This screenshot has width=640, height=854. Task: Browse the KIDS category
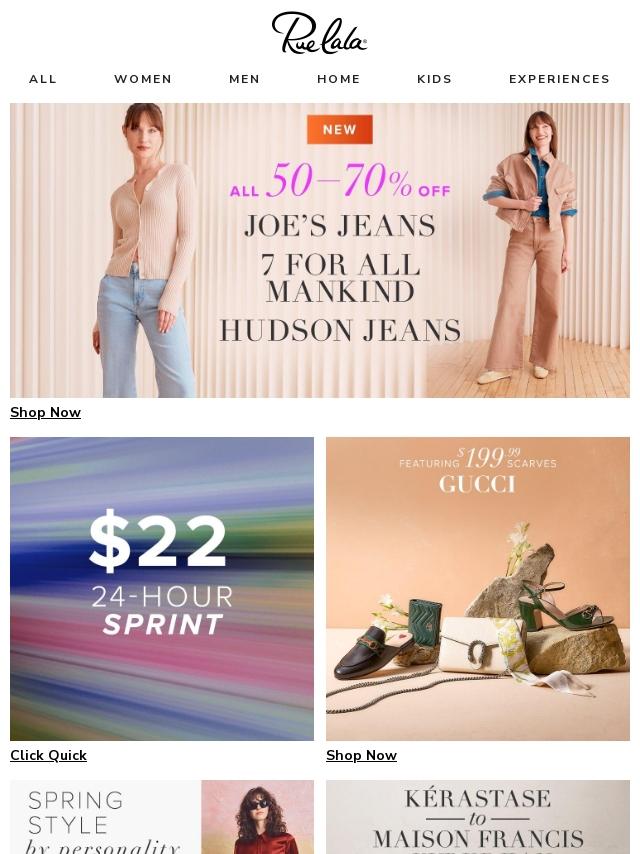(434, 79)
